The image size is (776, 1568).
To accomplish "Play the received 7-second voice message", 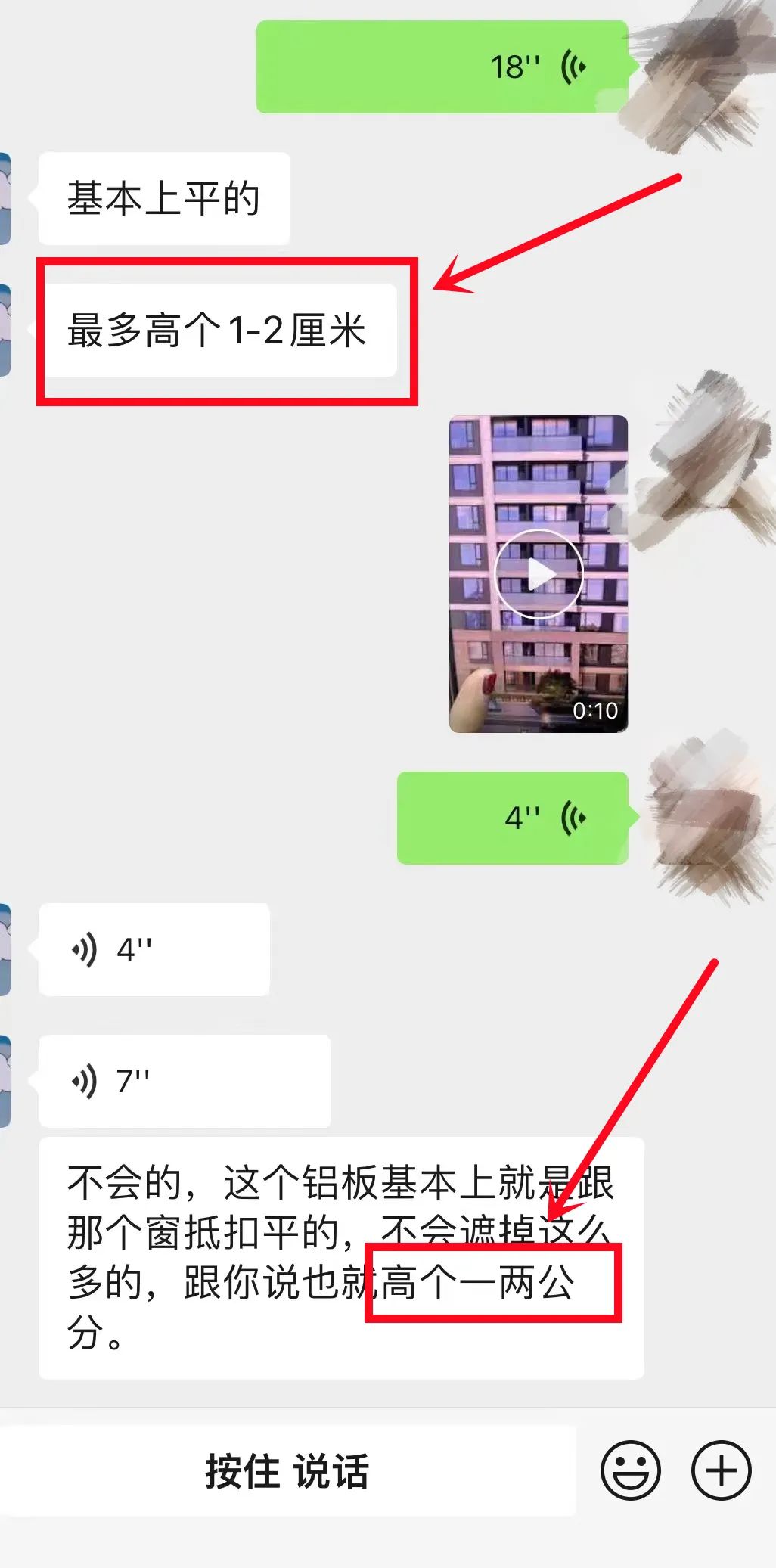I will tap(184, 1081).
